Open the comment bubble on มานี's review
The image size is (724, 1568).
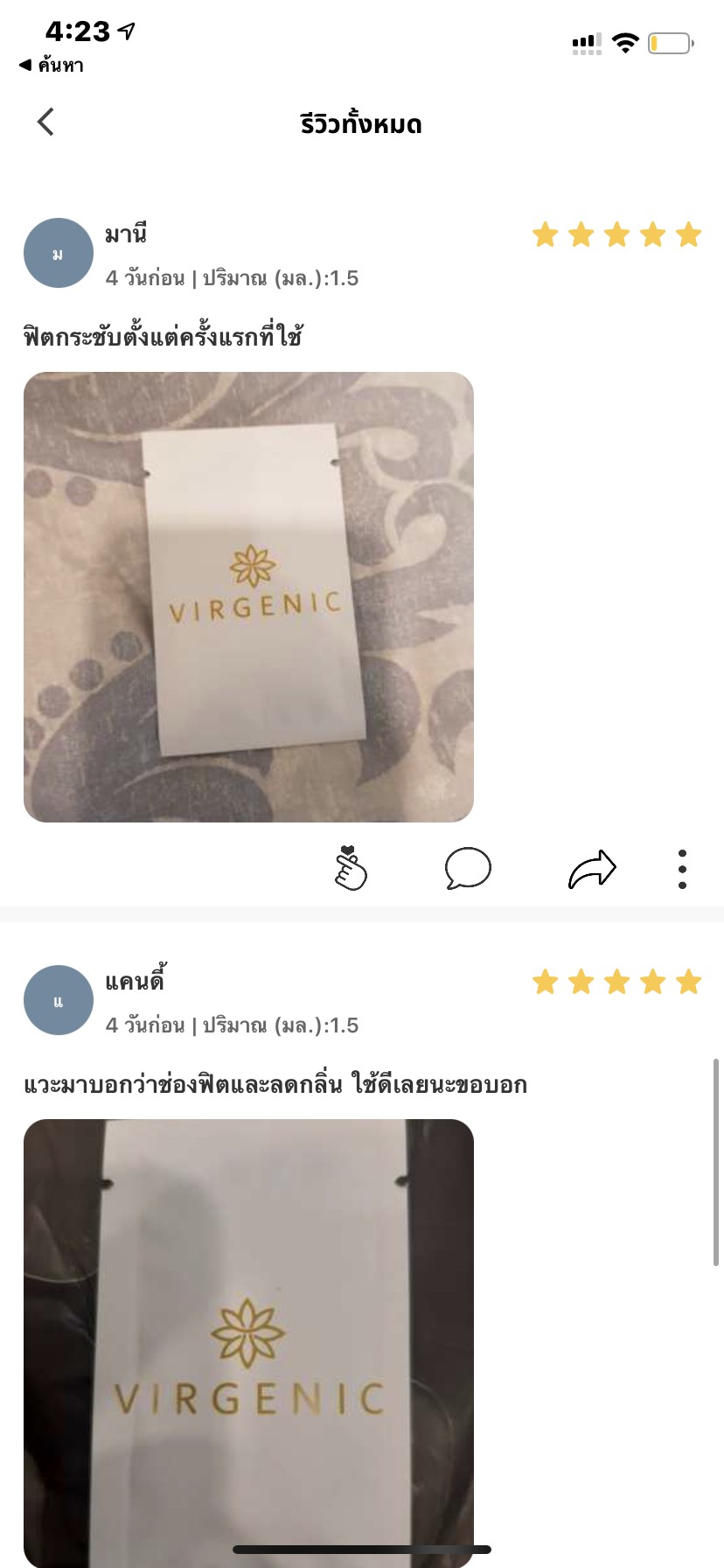[470, 868]
